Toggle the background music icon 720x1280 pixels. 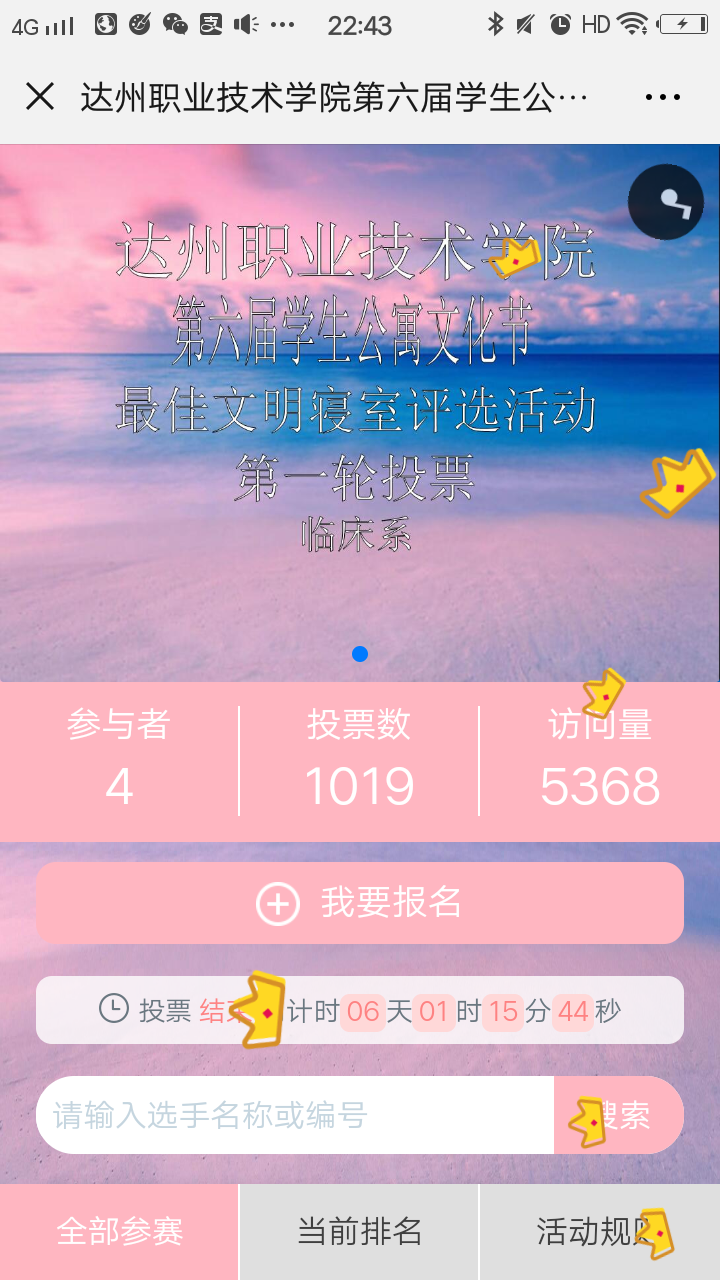coord(666,202)
